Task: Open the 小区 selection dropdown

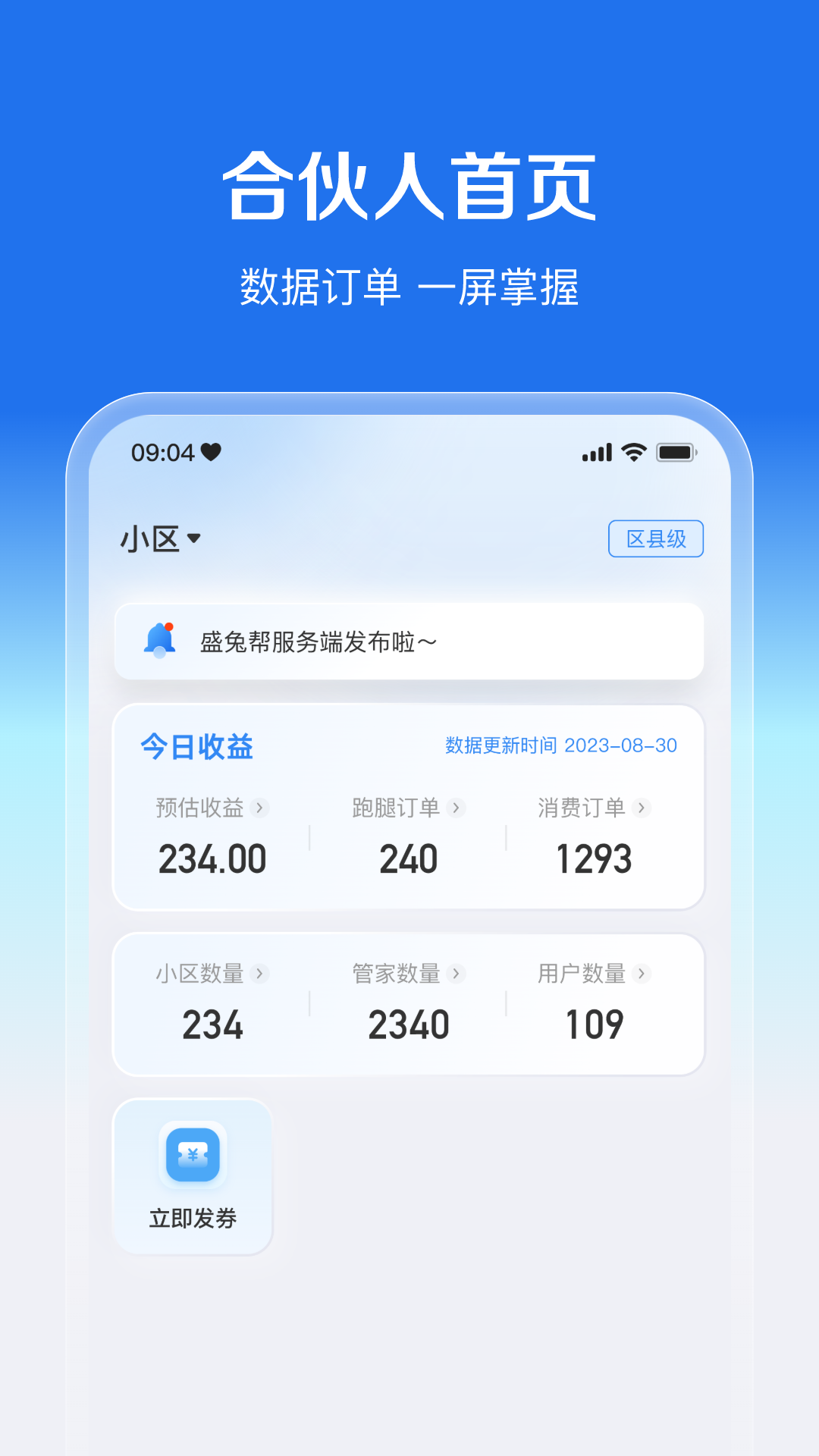Action: point(160,538)
